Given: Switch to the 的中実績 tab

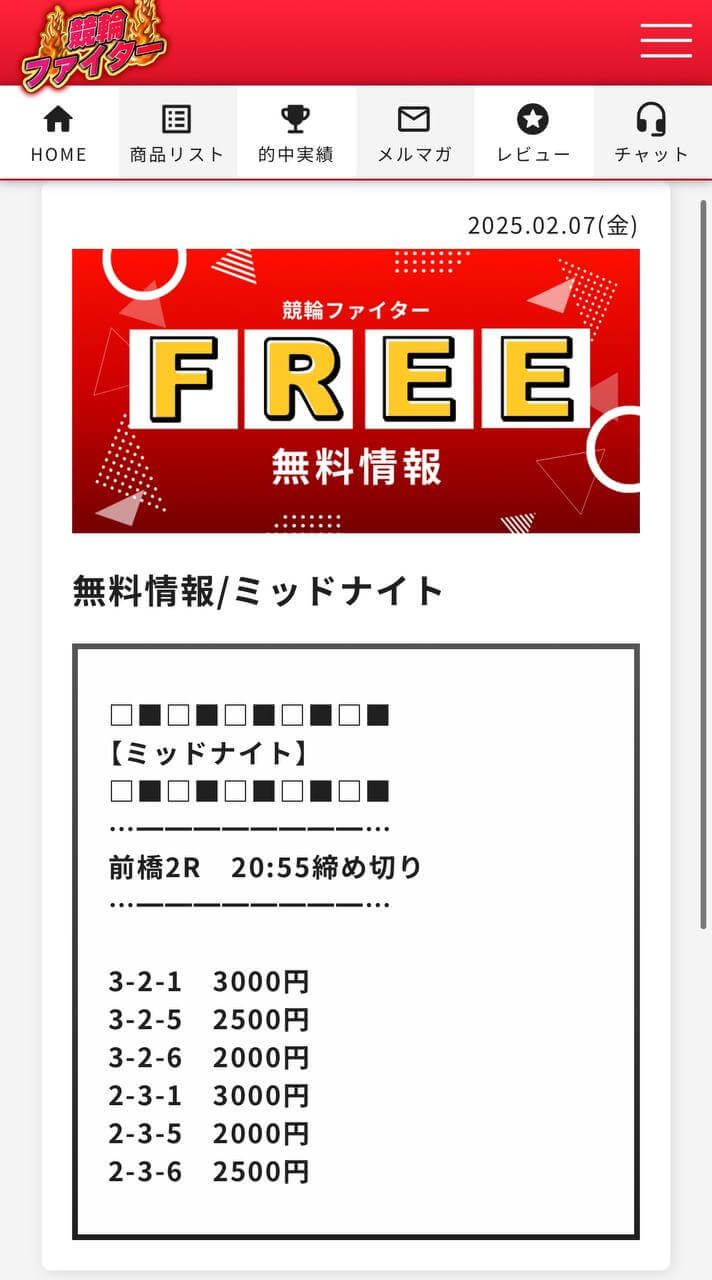Looking at the screenshot, I should [296, 133].
